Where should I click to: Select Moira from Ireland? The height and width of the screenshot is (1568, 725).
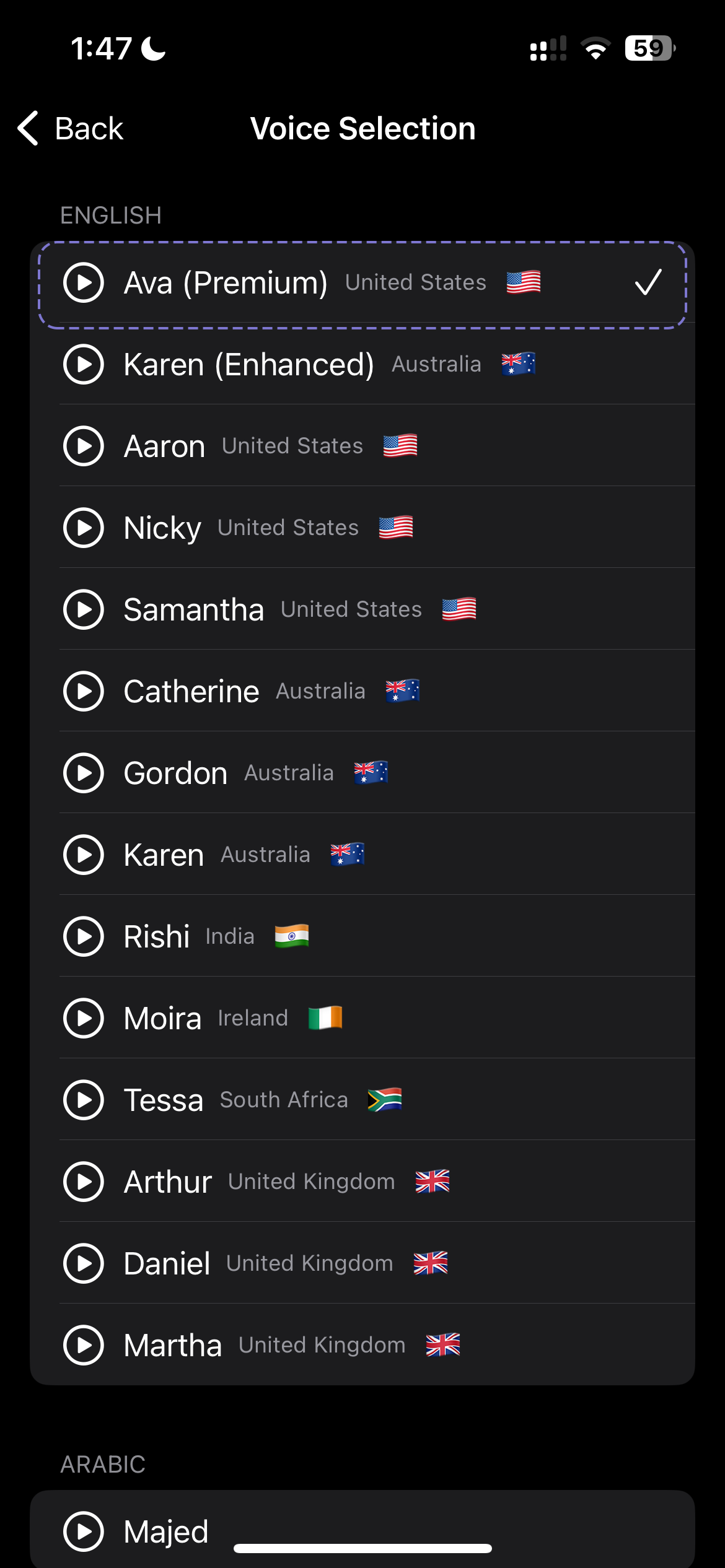click(x=362, y=1018)
